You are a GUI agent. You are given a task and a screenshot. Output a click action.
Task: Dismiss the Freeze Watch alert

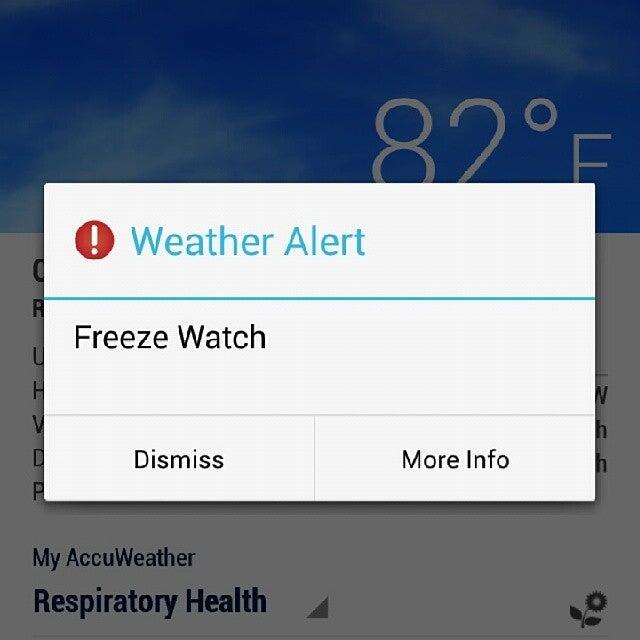[x=179, y=459]
